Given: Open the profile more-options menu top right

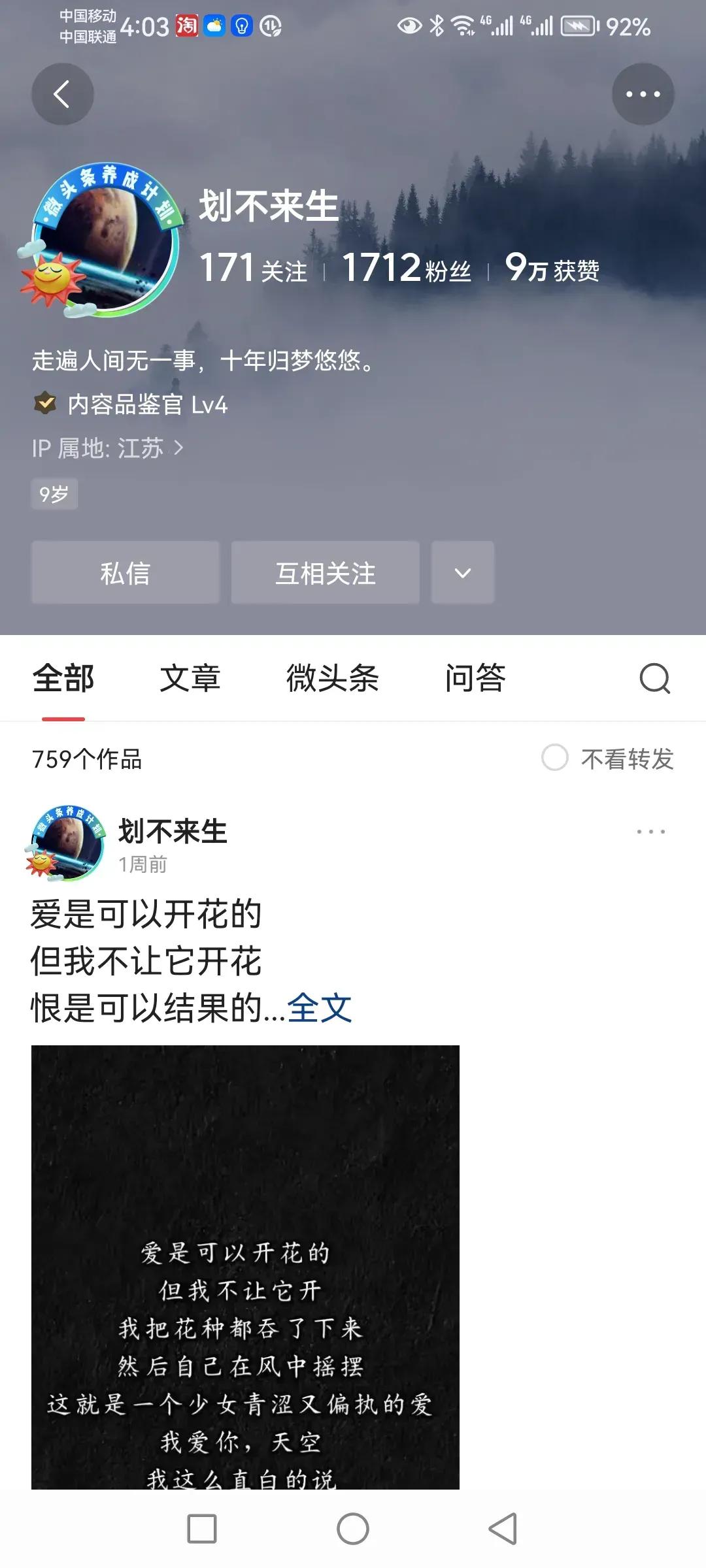Looking at the screenshot, I should click(x=643, y=93).
